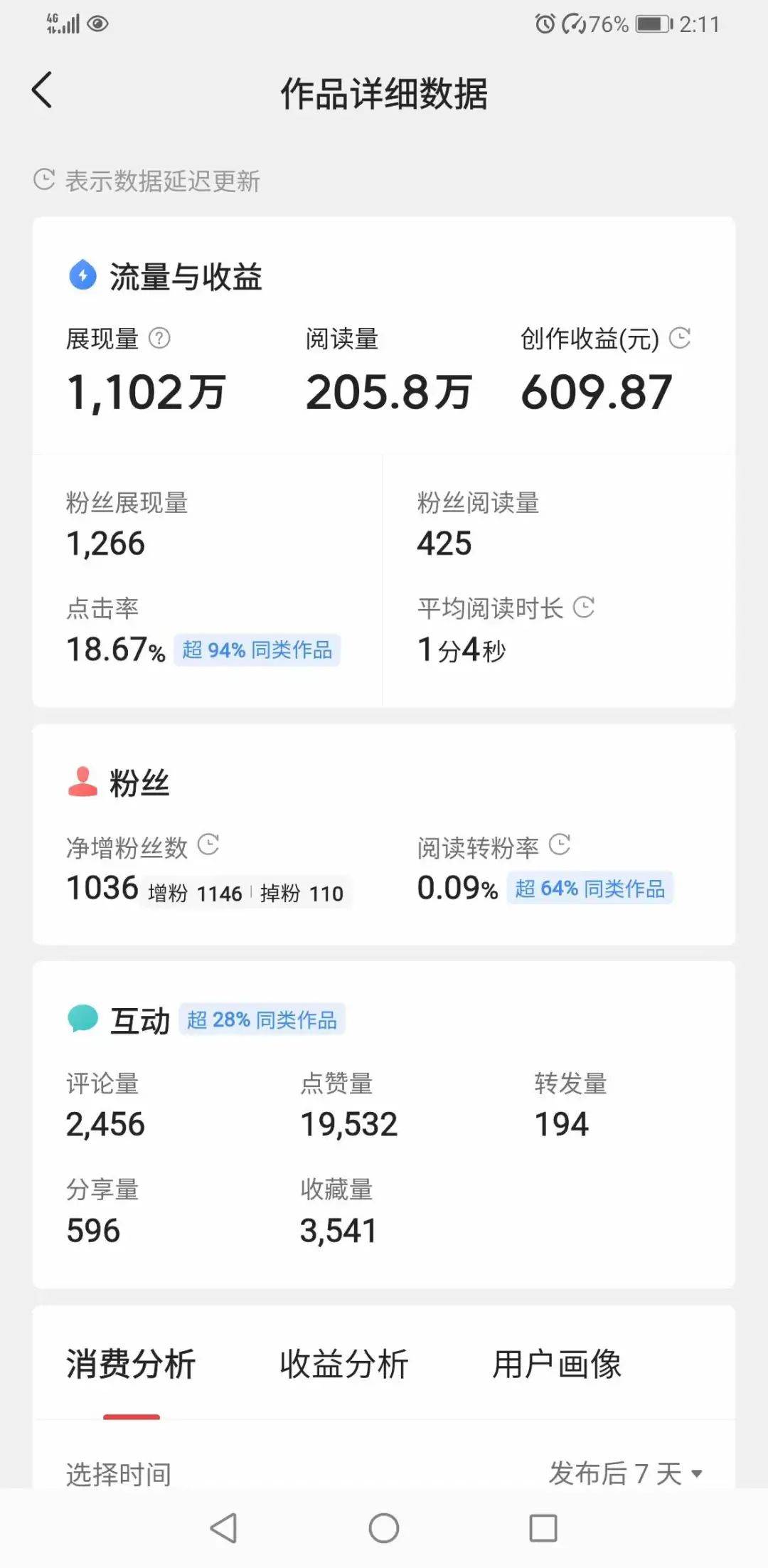Click the red 粉丝 person icon
This screenshot has height=1568, width=768.
pos(82,781)
